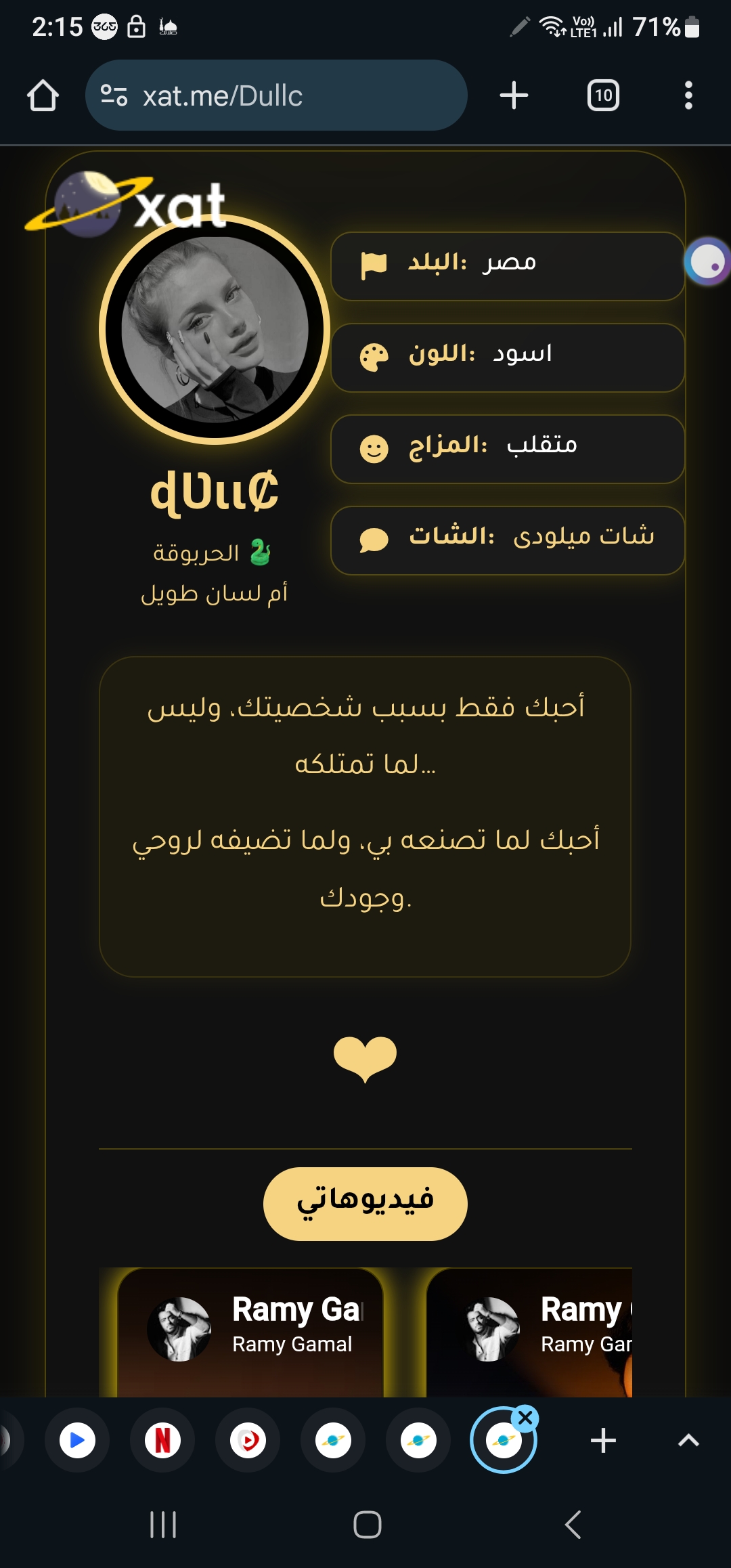Tap the floating purple bubble at the screen edge
The height and width of the screenshot is (1568, 731).
point(708,261)
